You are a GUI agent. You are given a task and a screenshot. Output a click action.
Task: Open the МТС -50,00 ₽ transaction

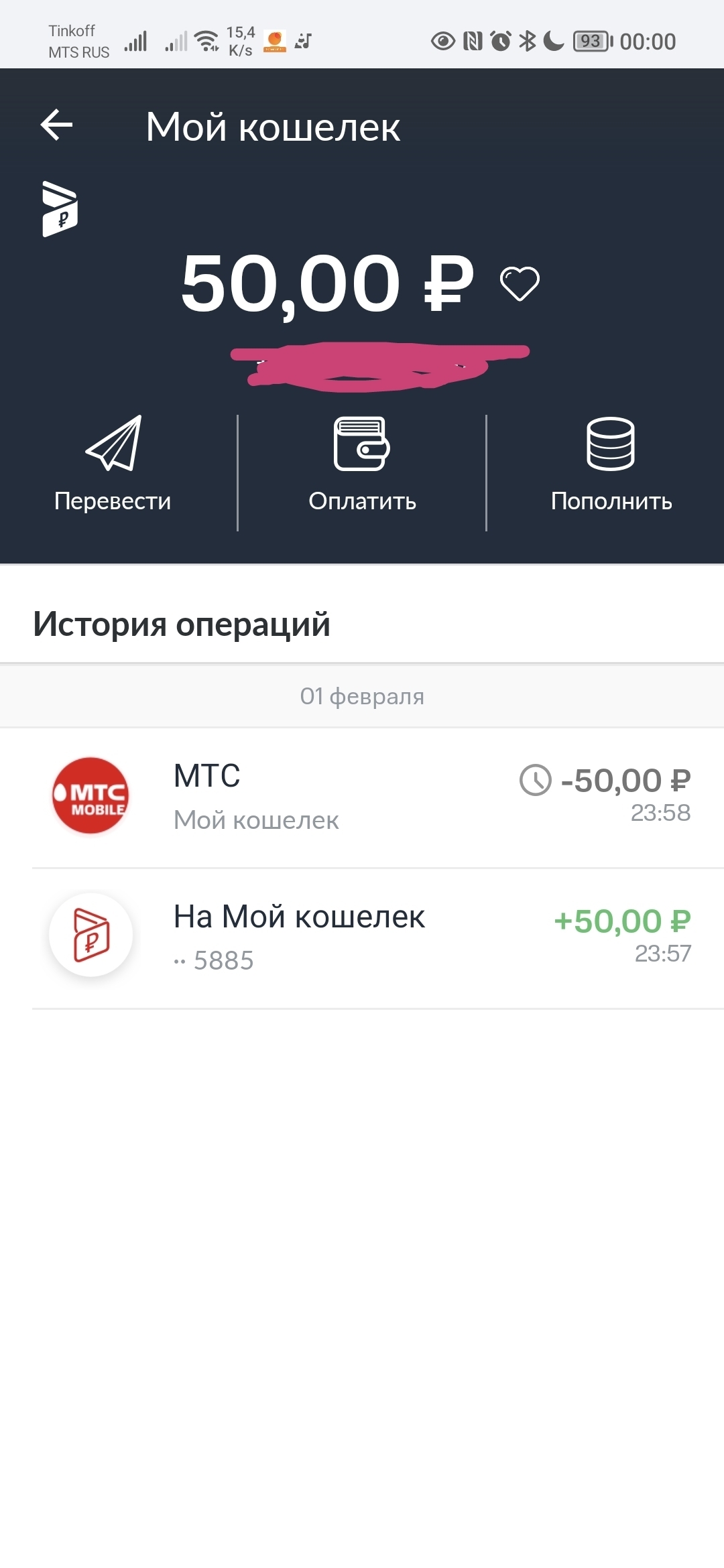[x=362, y=797]
